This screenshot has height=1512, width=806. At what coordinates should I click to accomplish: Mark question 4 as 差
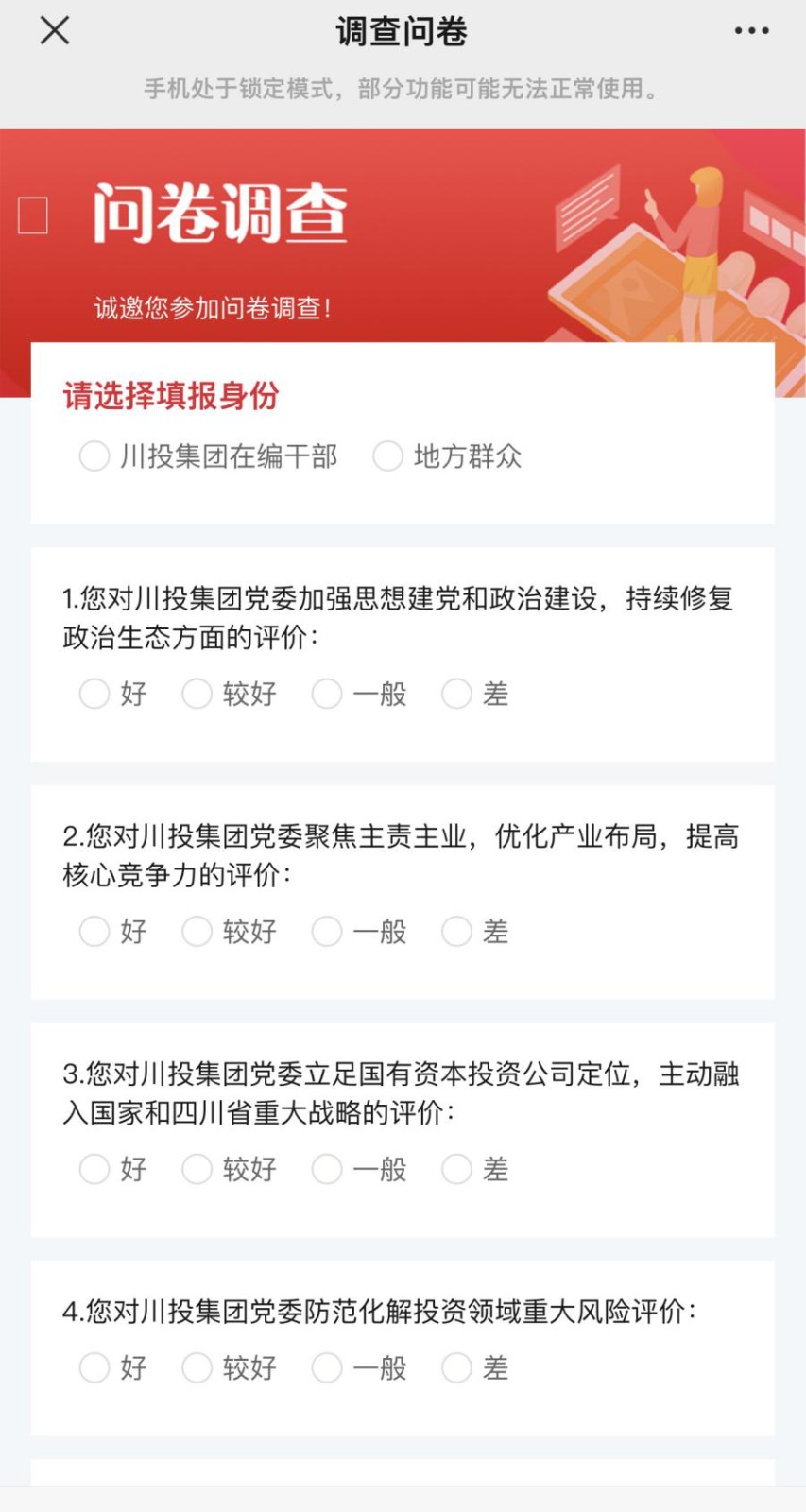pos(456,1367)
